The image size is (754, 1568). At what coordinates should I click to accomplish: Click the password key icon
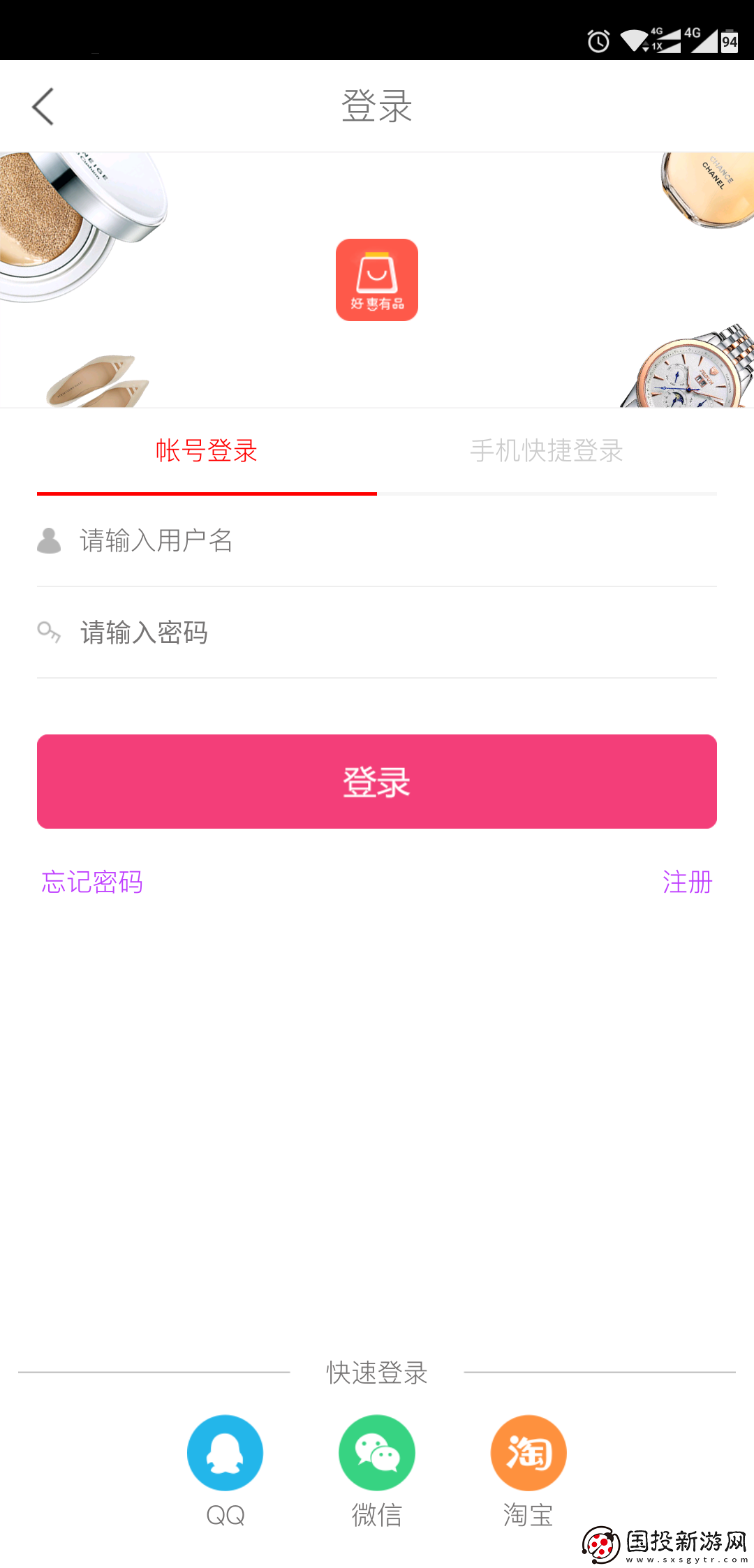pyautogui.click(x=47, y=633)
